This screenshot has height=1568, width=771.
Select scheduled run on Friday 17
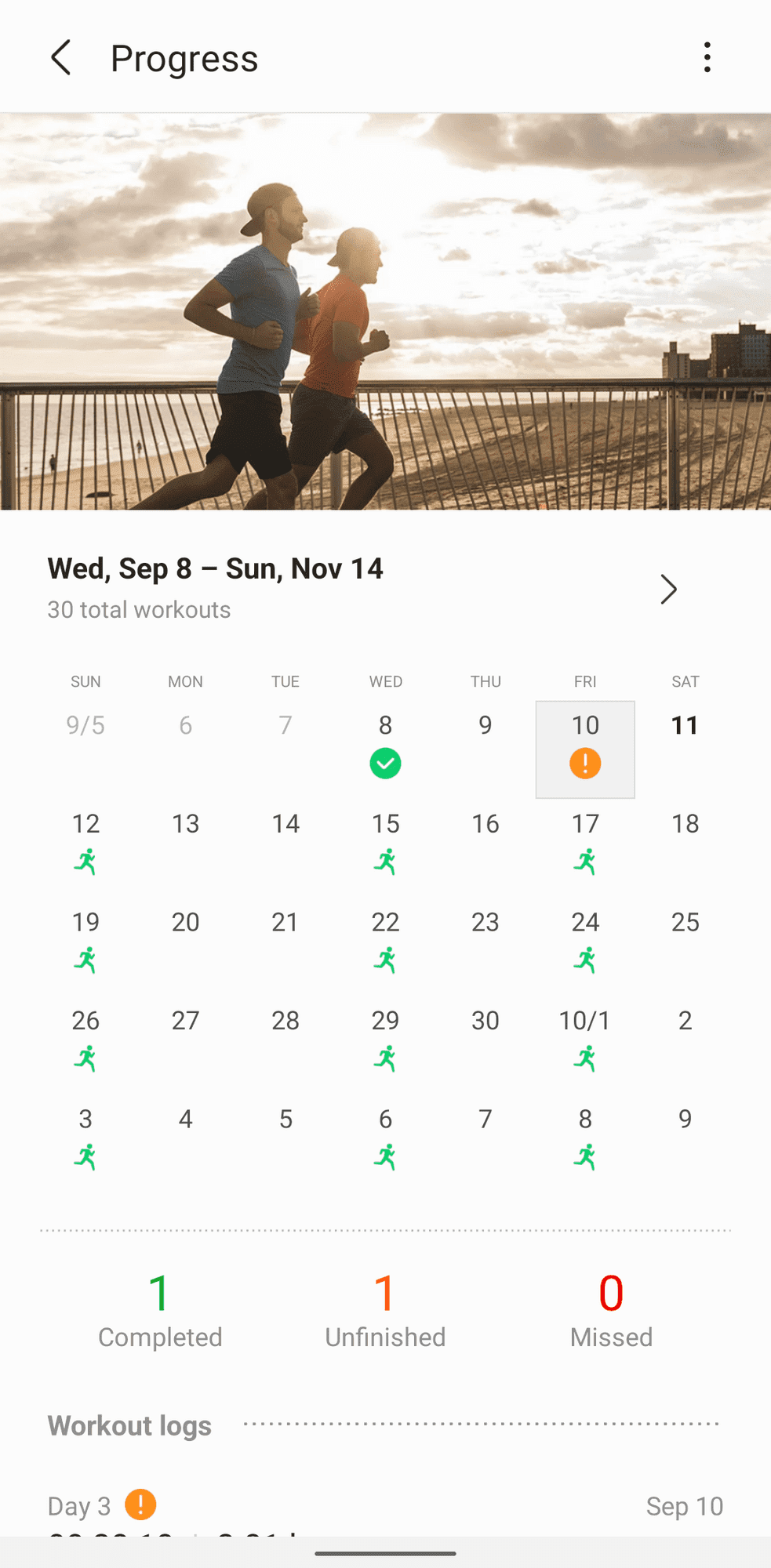(585, 844)
